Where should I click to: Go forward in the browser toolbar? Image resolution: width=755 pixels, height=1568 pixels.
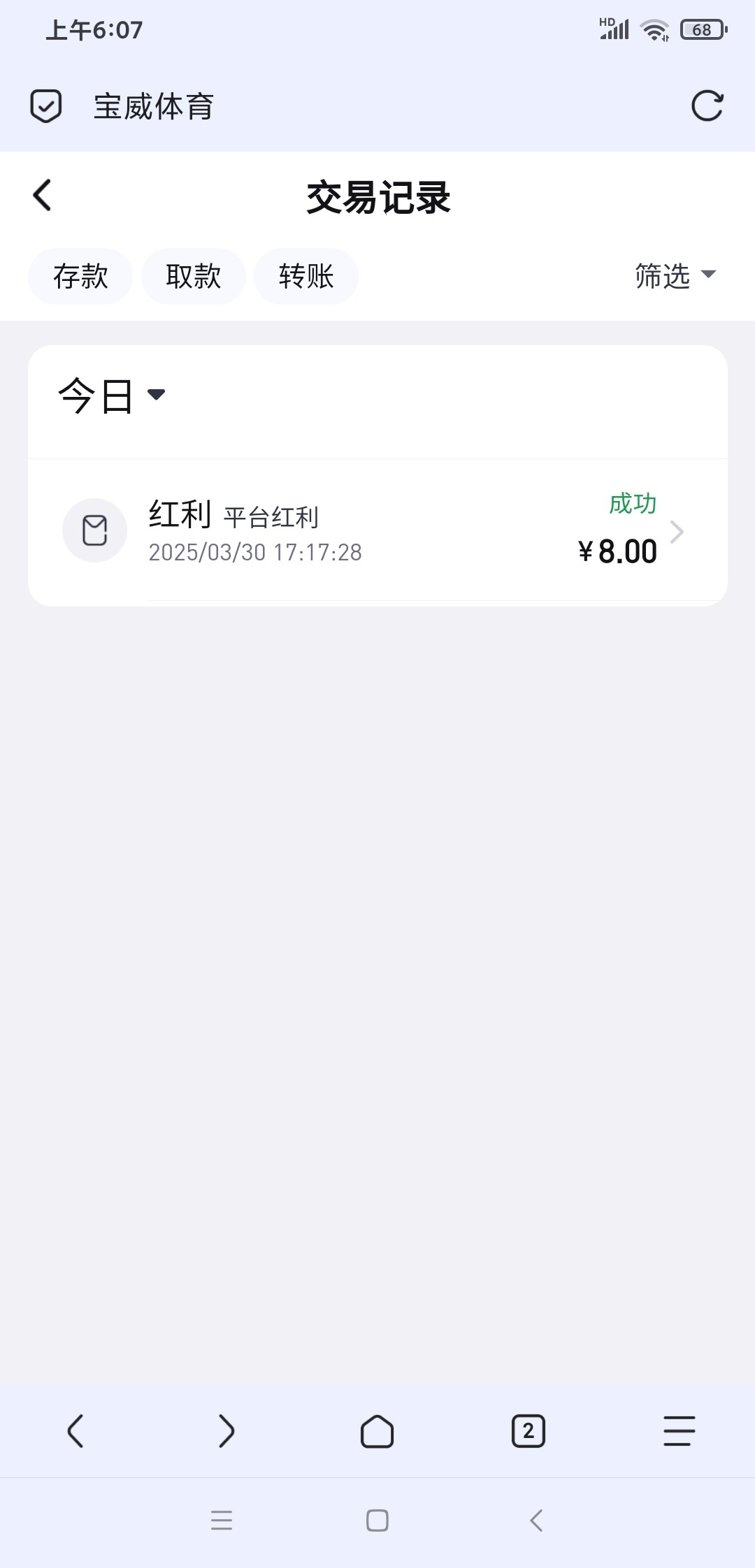(226, 1431)
